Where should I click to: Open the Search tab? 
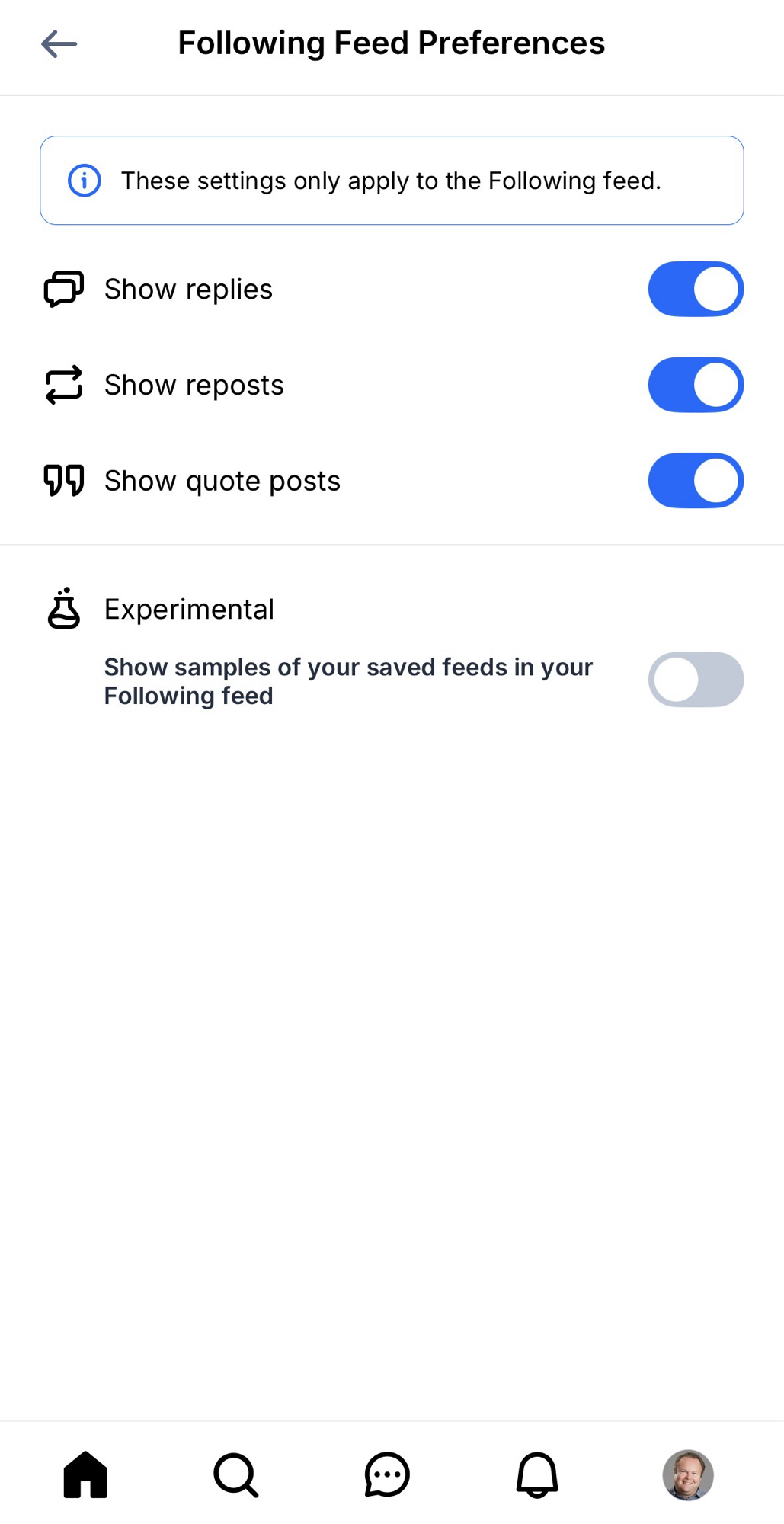tap(235, 1474)
